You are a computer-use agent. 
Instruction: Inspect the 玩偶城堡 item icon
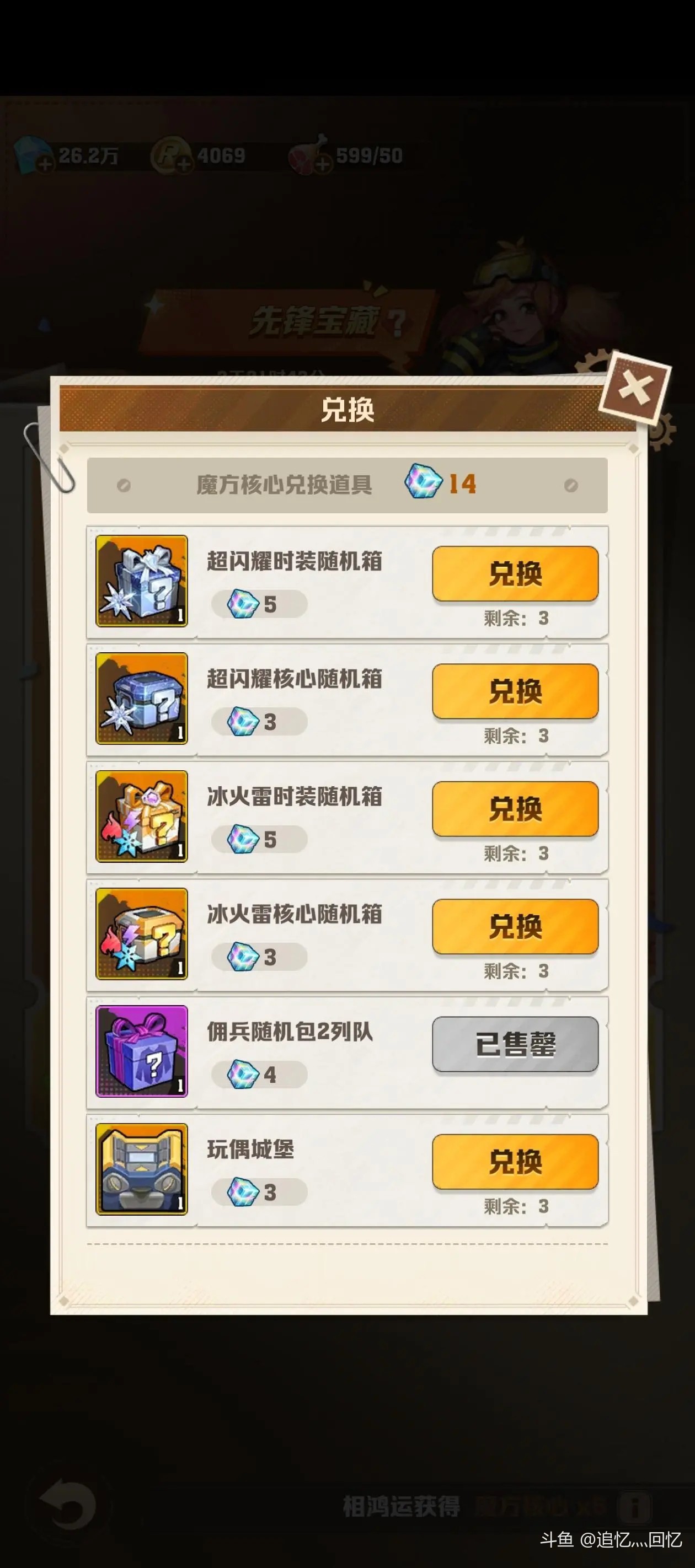(x=141, y=1169)
